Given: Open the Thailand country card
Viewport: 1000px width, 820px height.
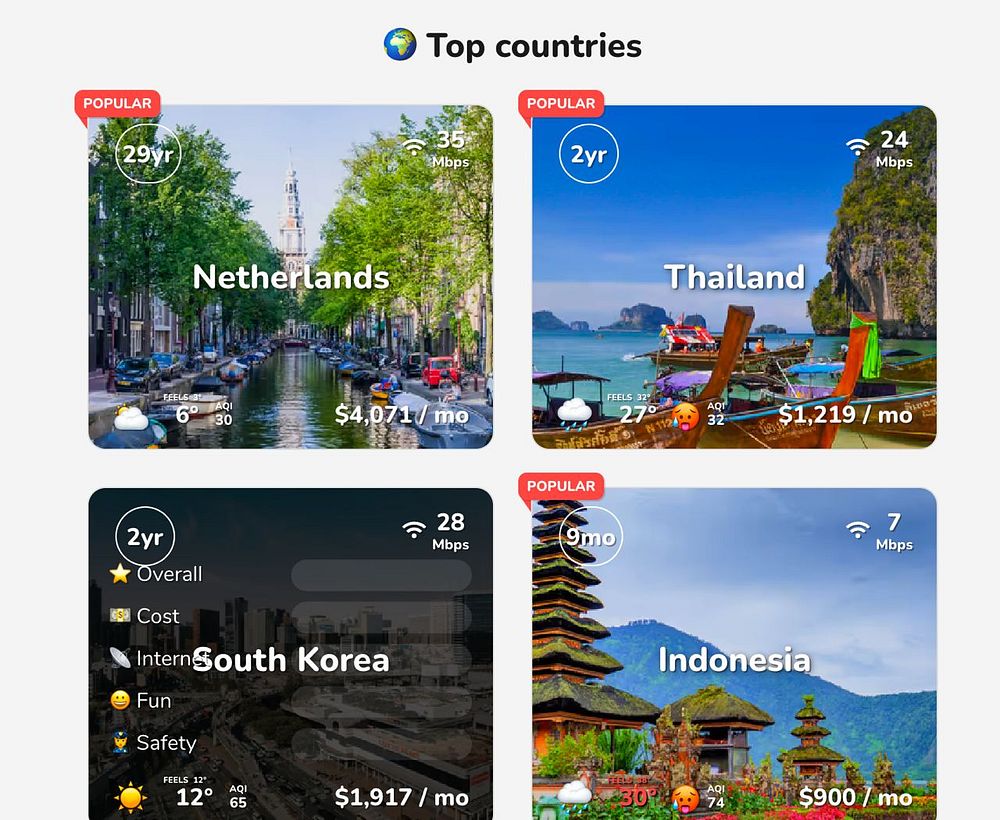Looking at the screenshot, I should pyautogui.click(x=734, y=277).
